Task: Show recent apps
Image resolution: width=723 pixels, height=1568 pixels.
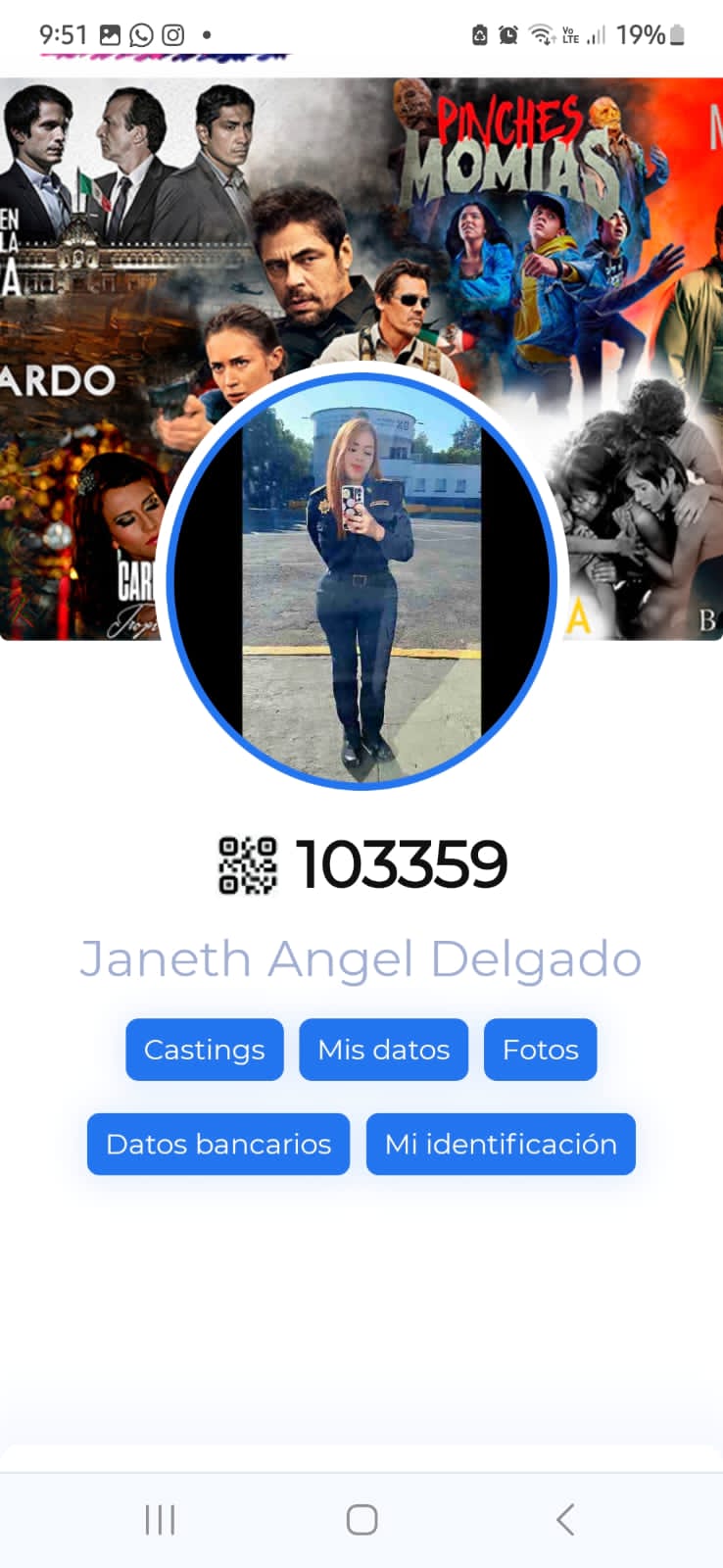Action: click(x=160, y=1519)
